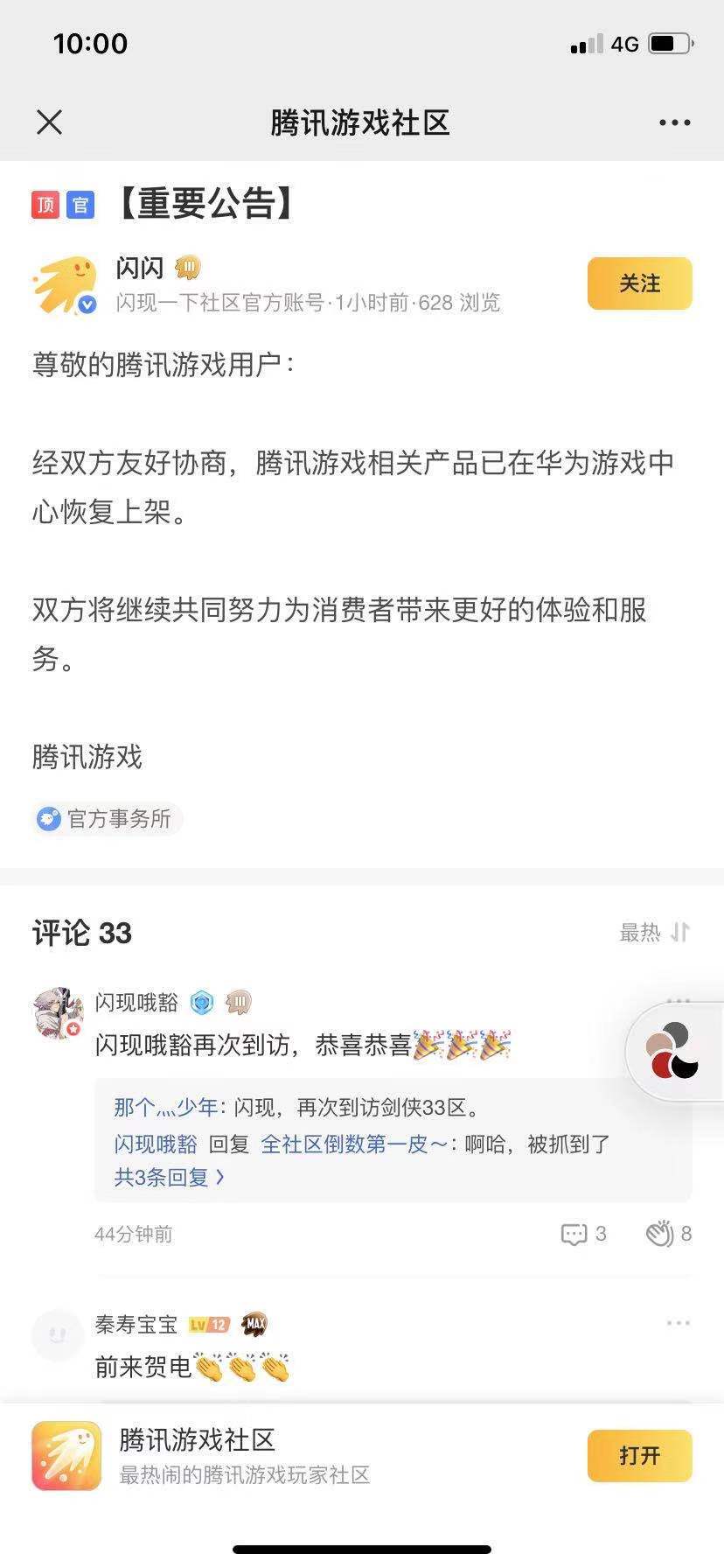View 秦寿宝宝's profile avatar
The image size is (724, 1568).
pos(58,1335)
